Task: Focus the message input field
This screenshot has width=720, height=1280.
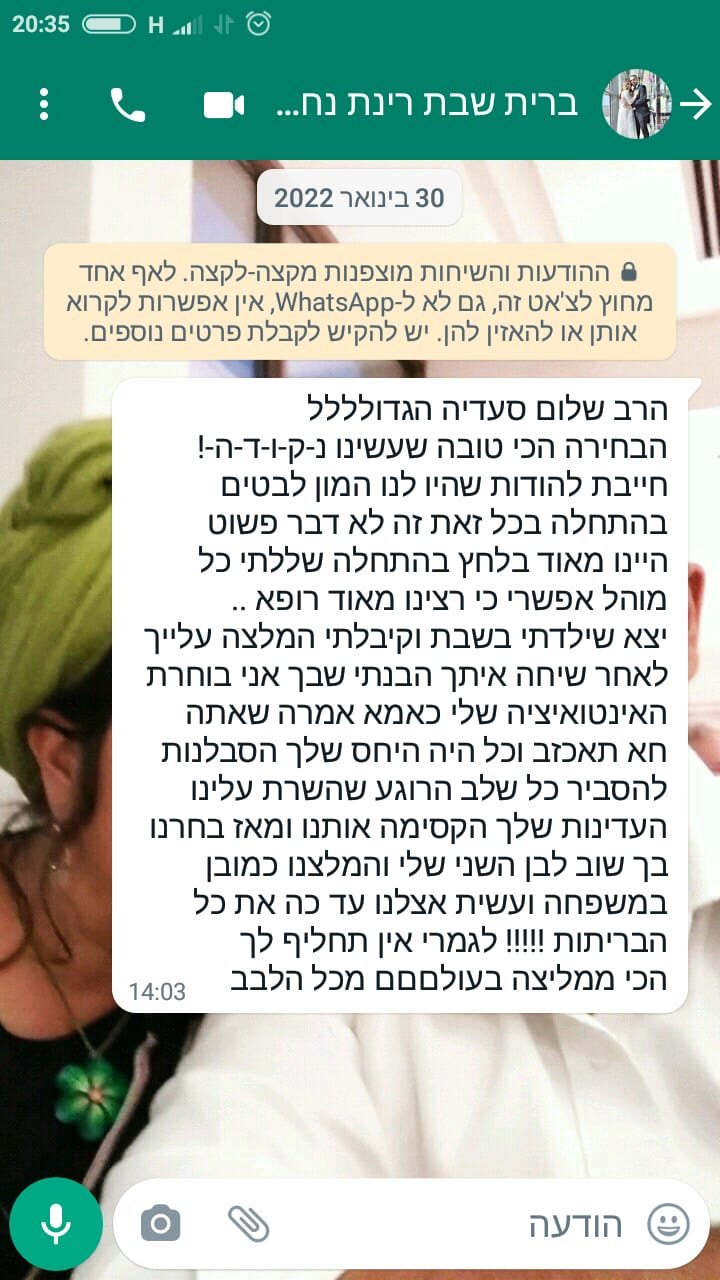Action: pyautogui.click(x=450, y=1224)
